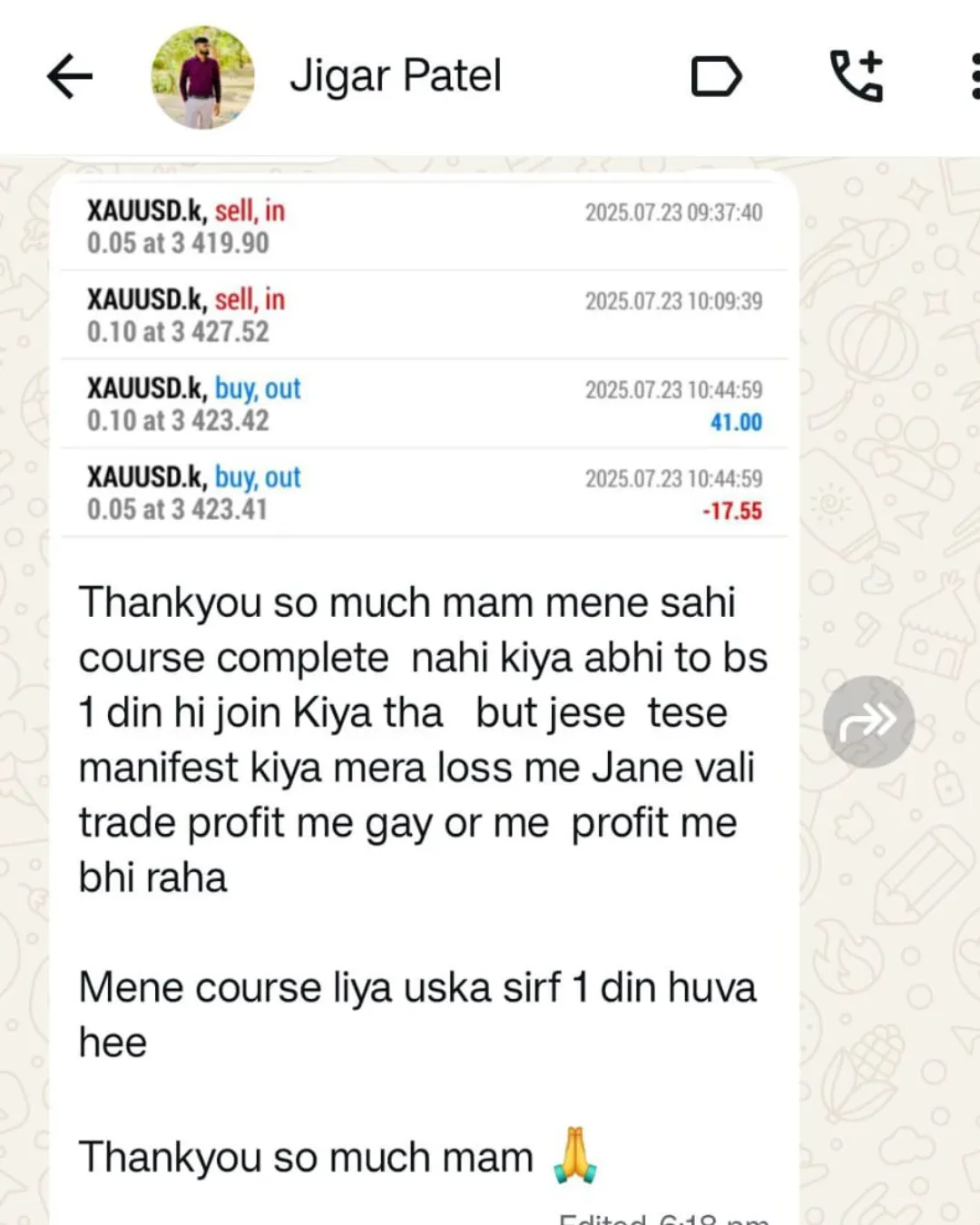Forward the message using the arrow button
The height and width of the screenshot is (1225, 980).
coord(867,722)
